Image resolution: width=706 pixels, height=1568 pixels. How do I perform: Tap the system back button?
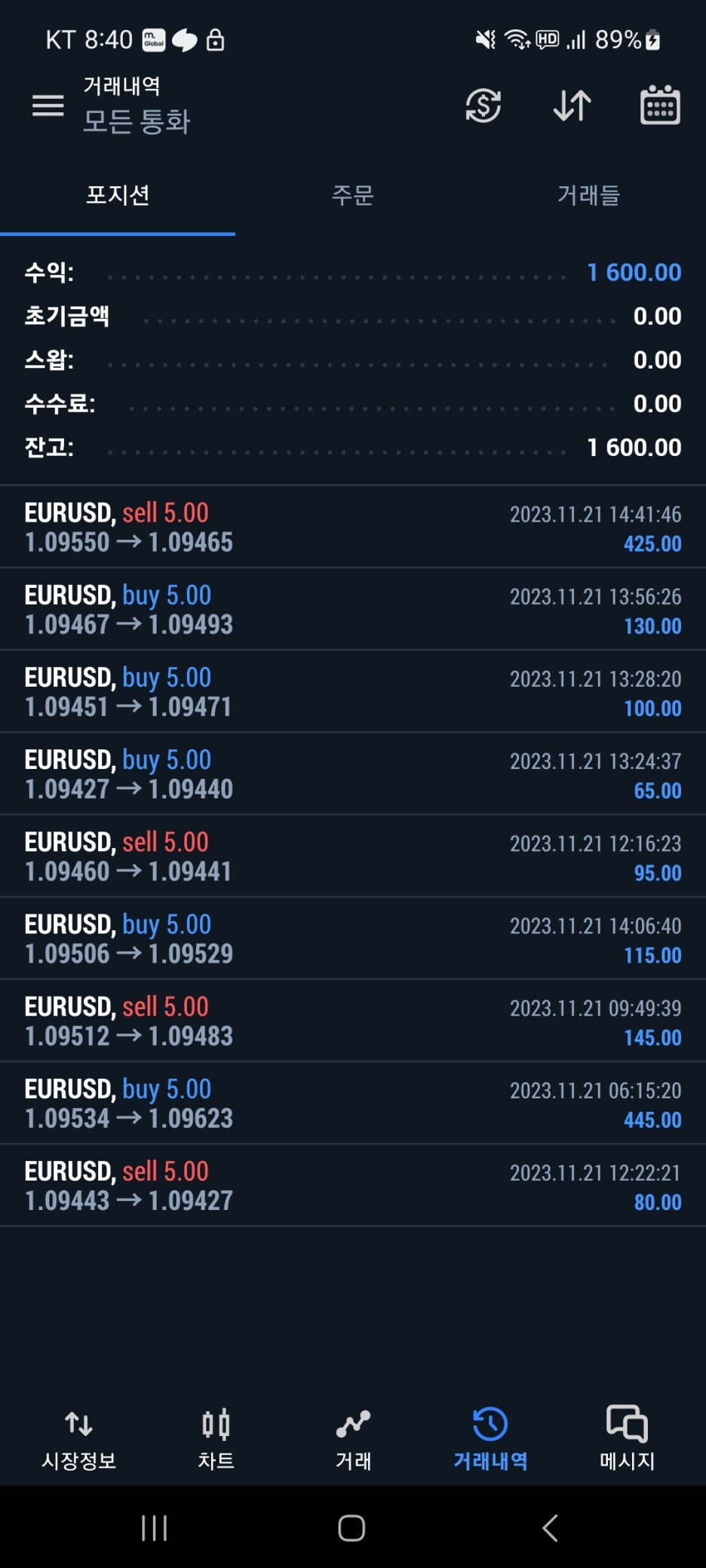(x=551, y=1528)
